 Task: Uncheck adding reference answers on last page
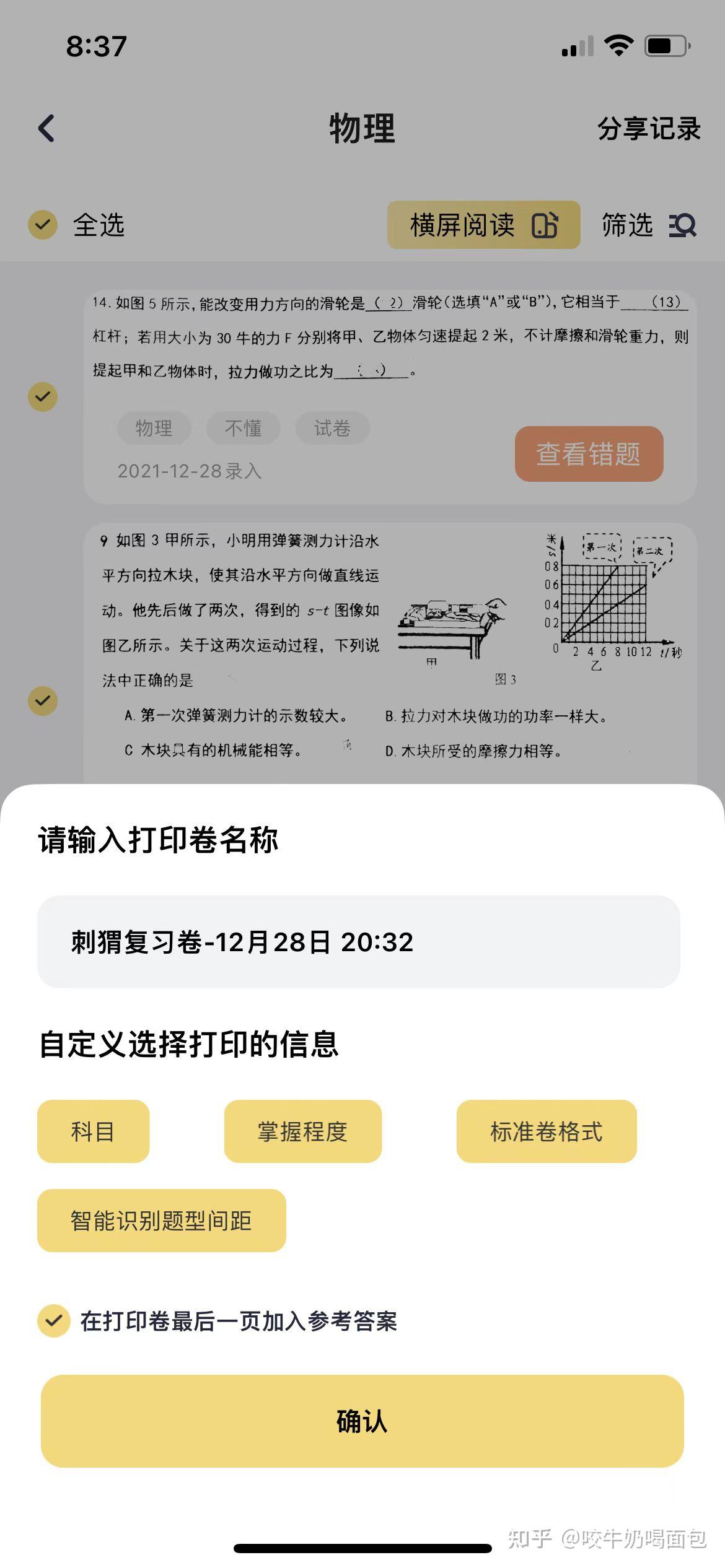click(54, 1321)
